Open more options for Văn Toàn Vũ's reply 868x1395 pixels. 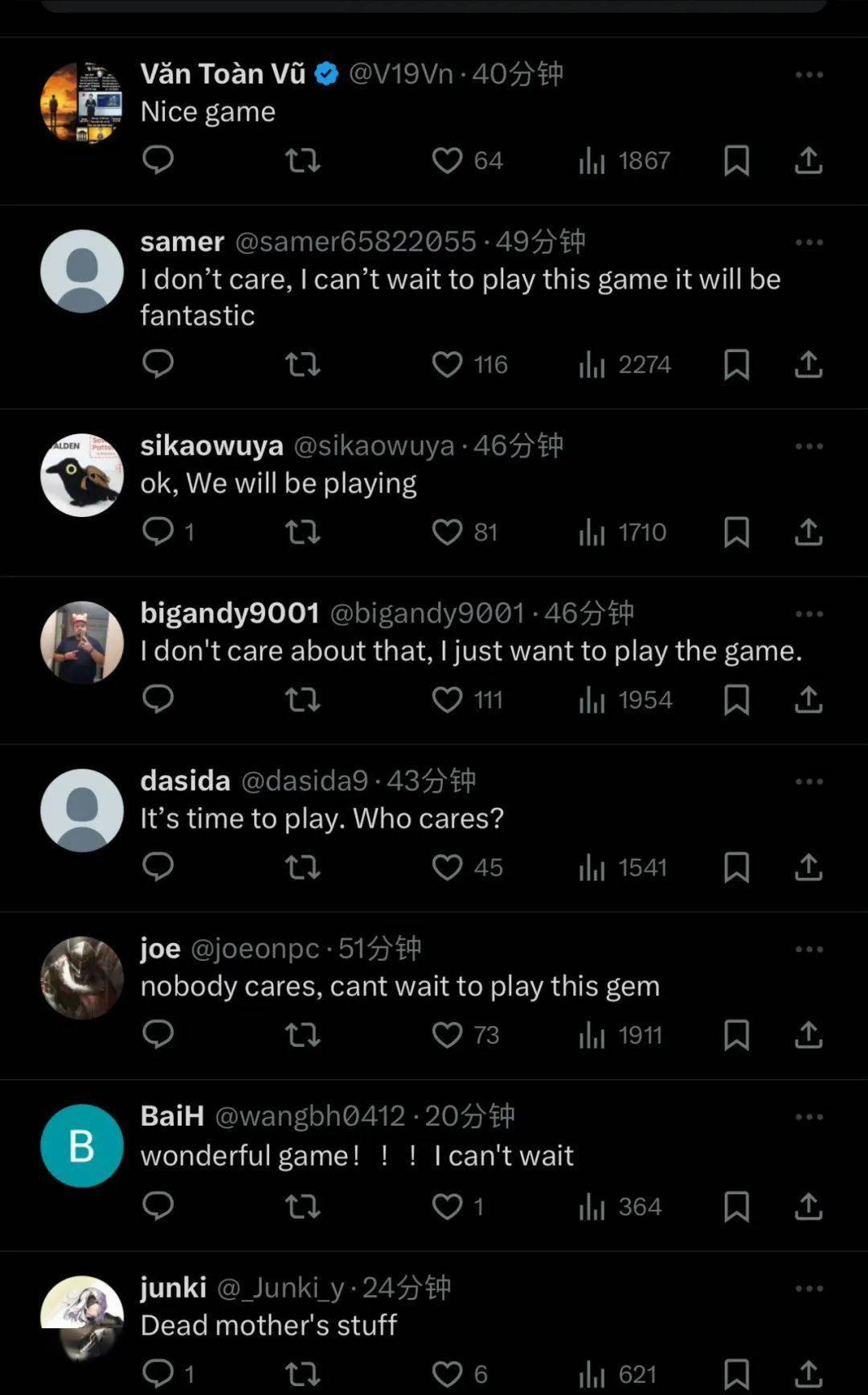tap(809, 75)
